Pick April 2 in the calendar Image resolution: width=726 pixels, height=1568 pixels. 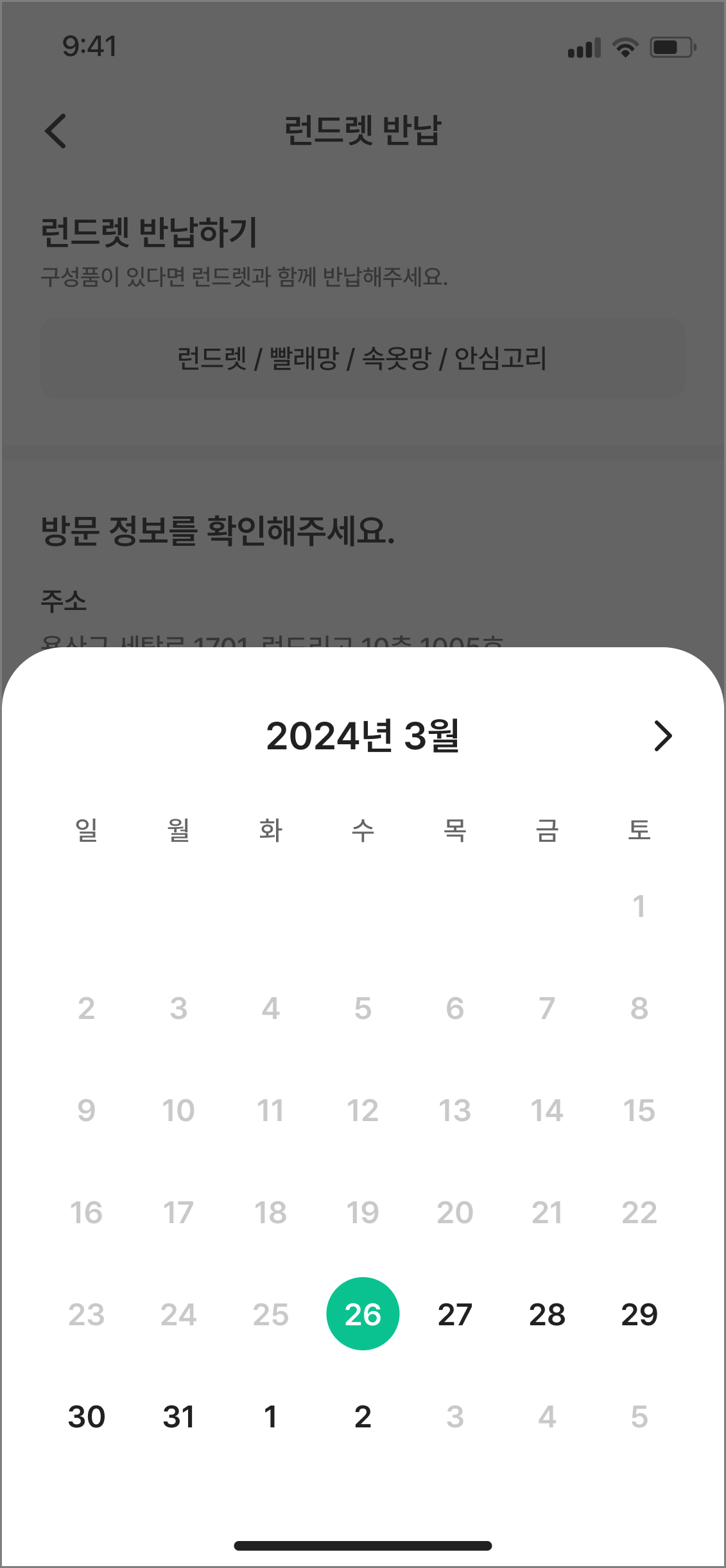[x=363, y=1416]
